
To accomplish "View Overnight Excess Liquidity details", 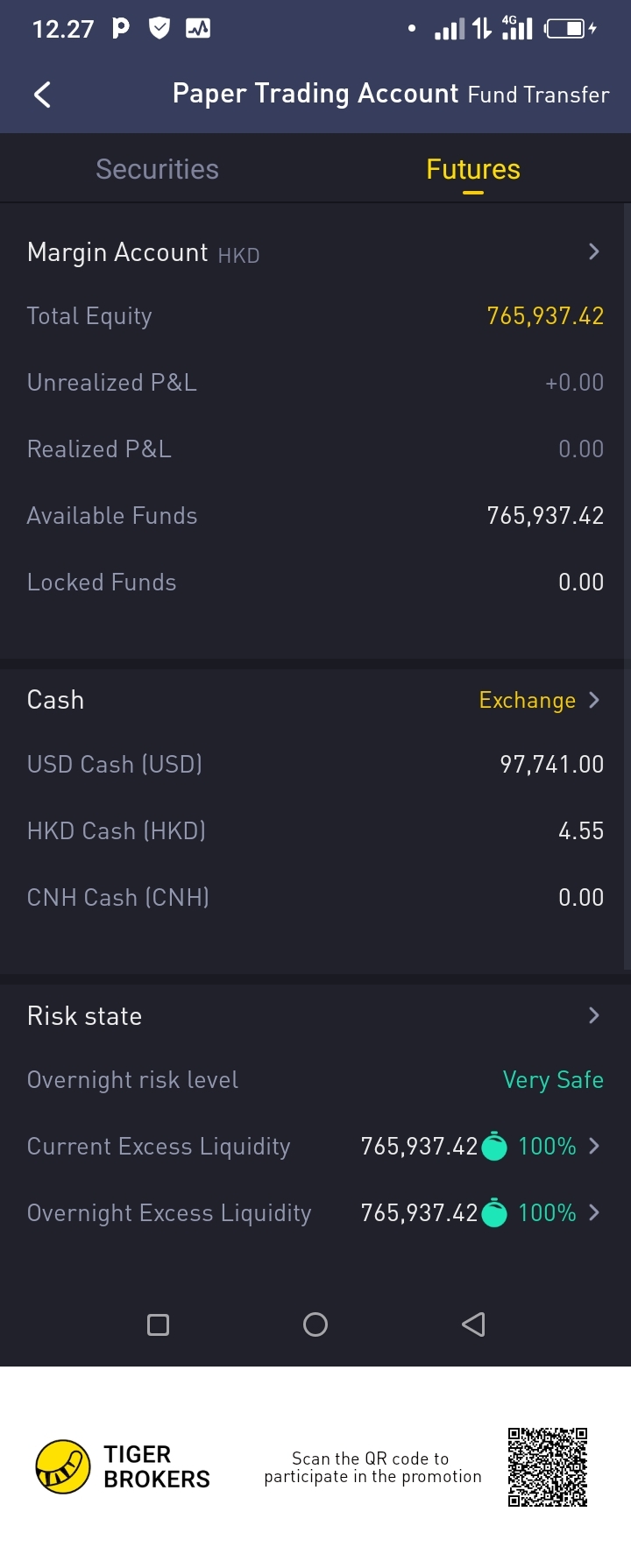I will click(x=593, y=1212).
